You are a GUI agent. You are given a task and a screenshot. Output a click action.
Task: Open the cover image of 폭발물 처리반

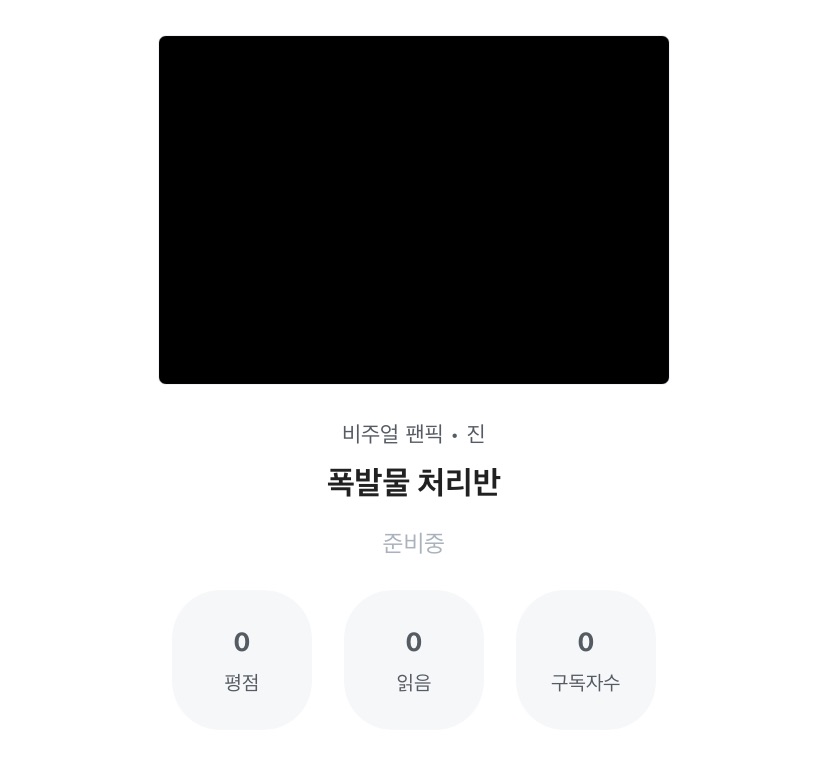pyautogui.click(x=413, y=210)
